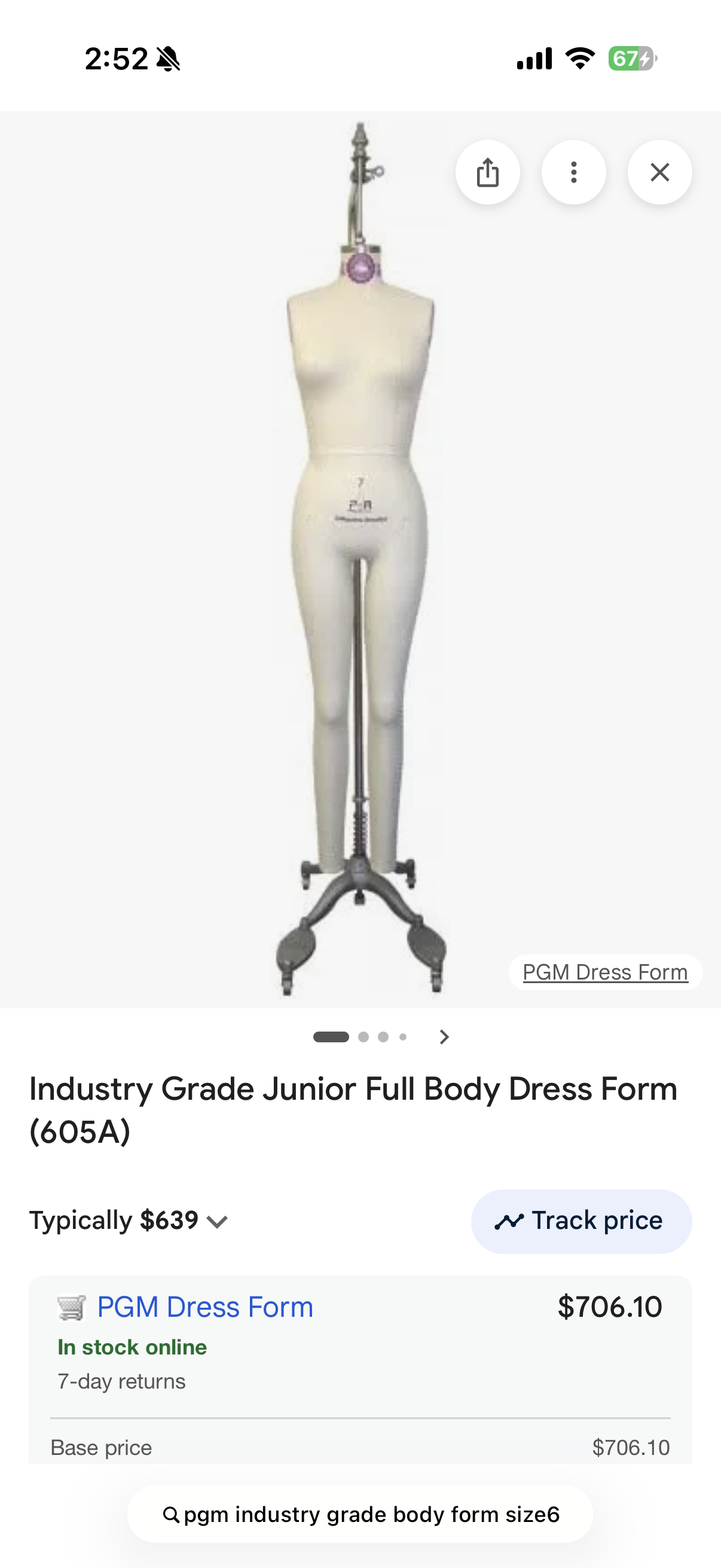Image resolution: width=721 pixels, height=1568 pixels.
Task: Track price for this dress form
Action: [x=581, y=1221]
